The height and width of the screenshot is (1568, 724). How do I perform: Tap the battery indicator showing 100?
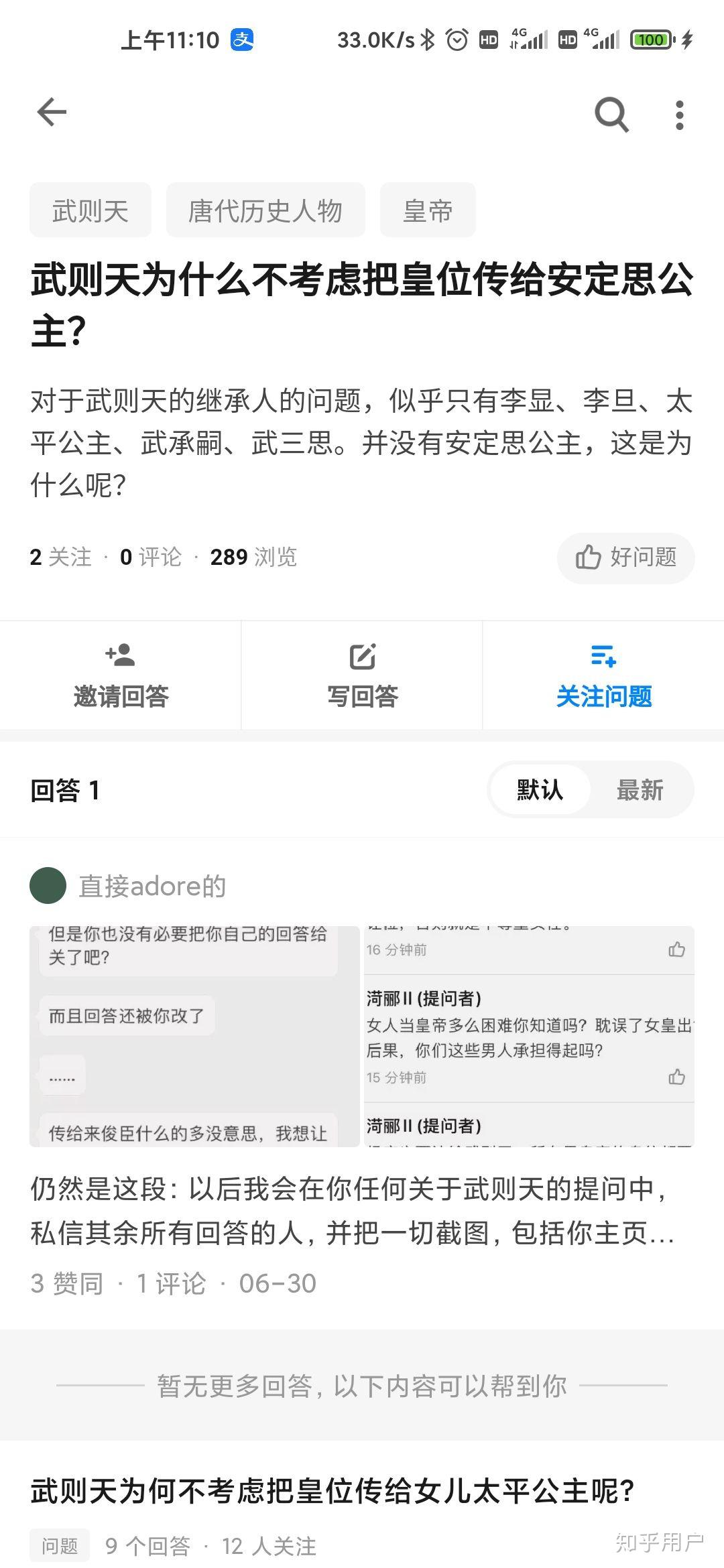click(651, 40)
